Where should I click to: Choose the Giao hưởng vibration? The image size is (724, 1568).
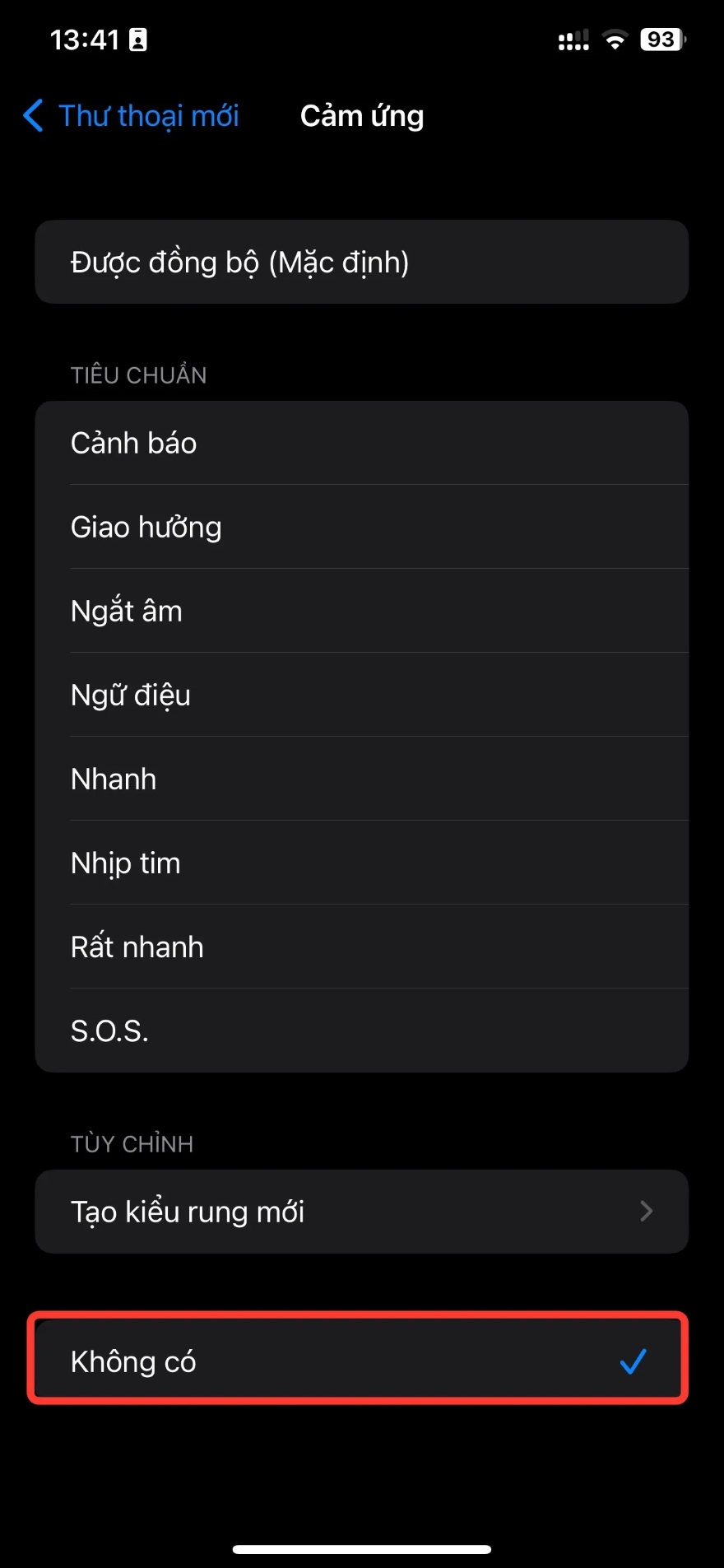(362, 527)
